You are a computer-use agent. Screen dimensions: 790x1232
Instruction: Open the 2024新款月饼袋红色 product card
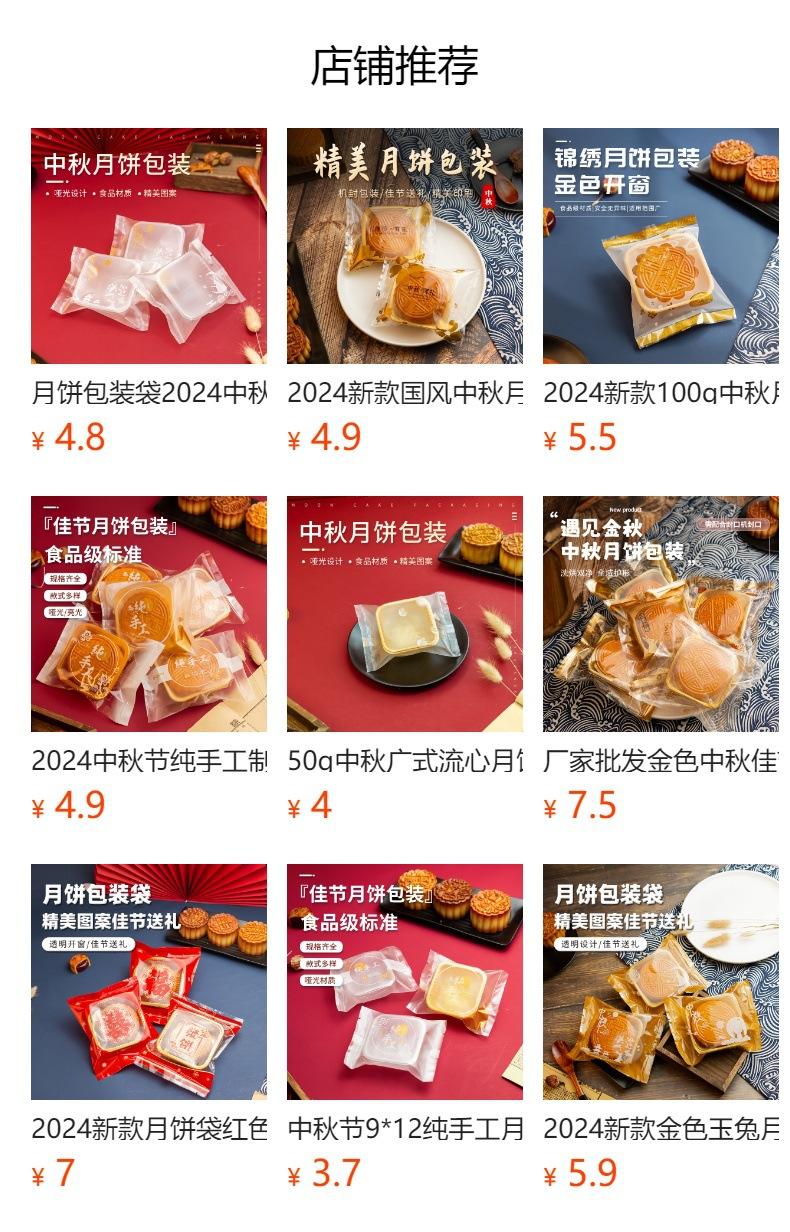tap(149, 982)
